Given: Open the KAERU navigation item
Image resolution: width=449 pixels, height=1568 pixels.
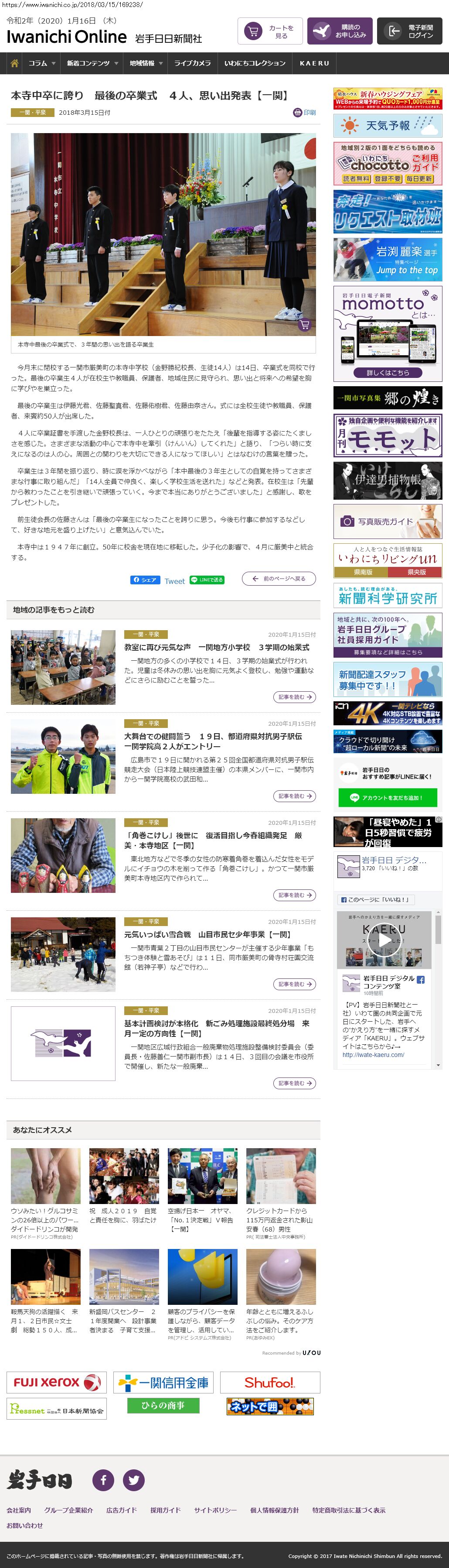Looking at the screenshot, I should 314,63.
